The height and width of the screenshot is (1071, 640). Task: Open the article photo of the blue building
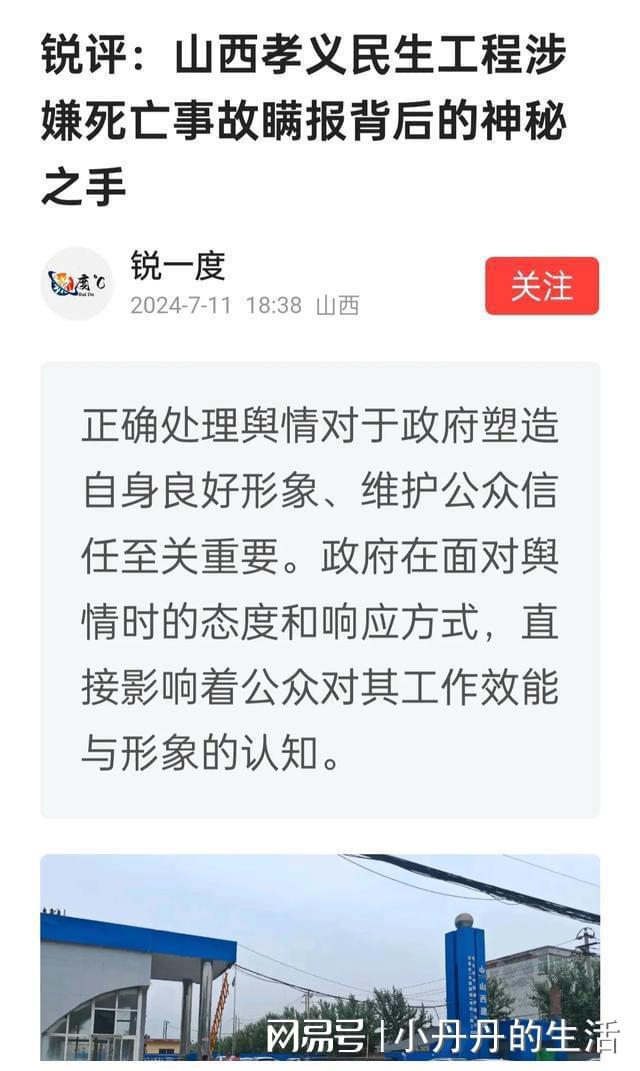[x=320, y=955]
